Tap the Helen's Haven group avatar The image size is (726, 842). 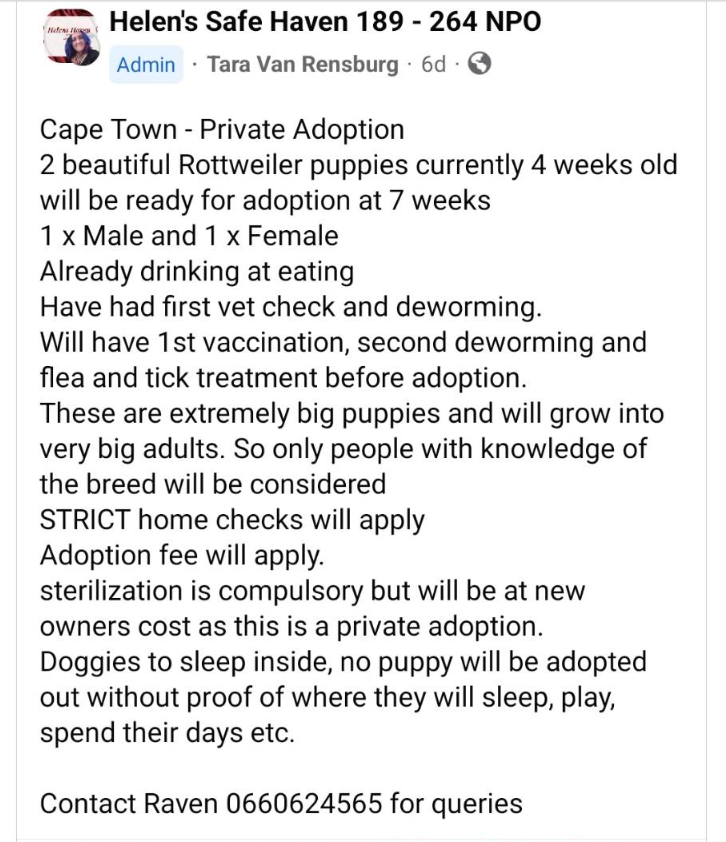point(73,37)
